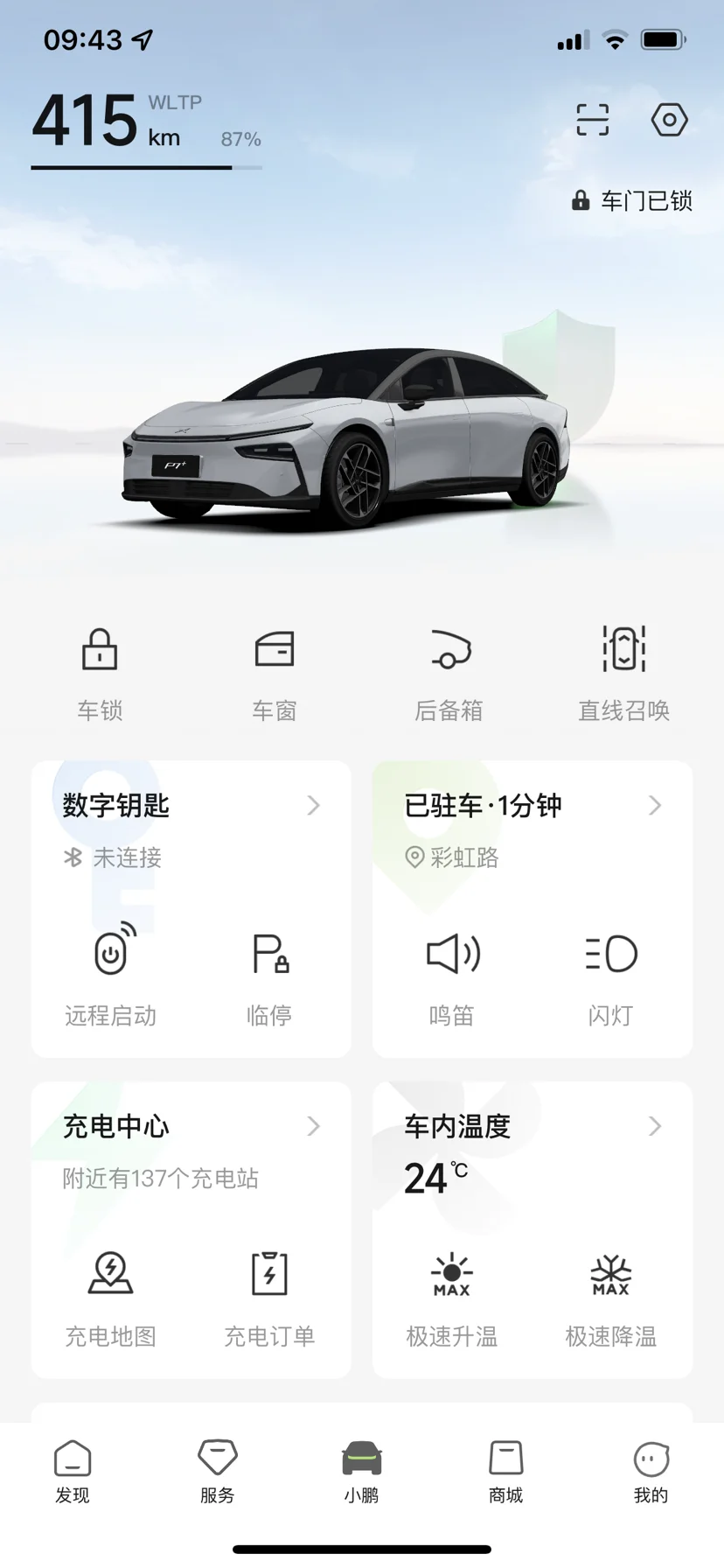
Task: Honk the horn with 鸣笛
Action: pos(452,973)
